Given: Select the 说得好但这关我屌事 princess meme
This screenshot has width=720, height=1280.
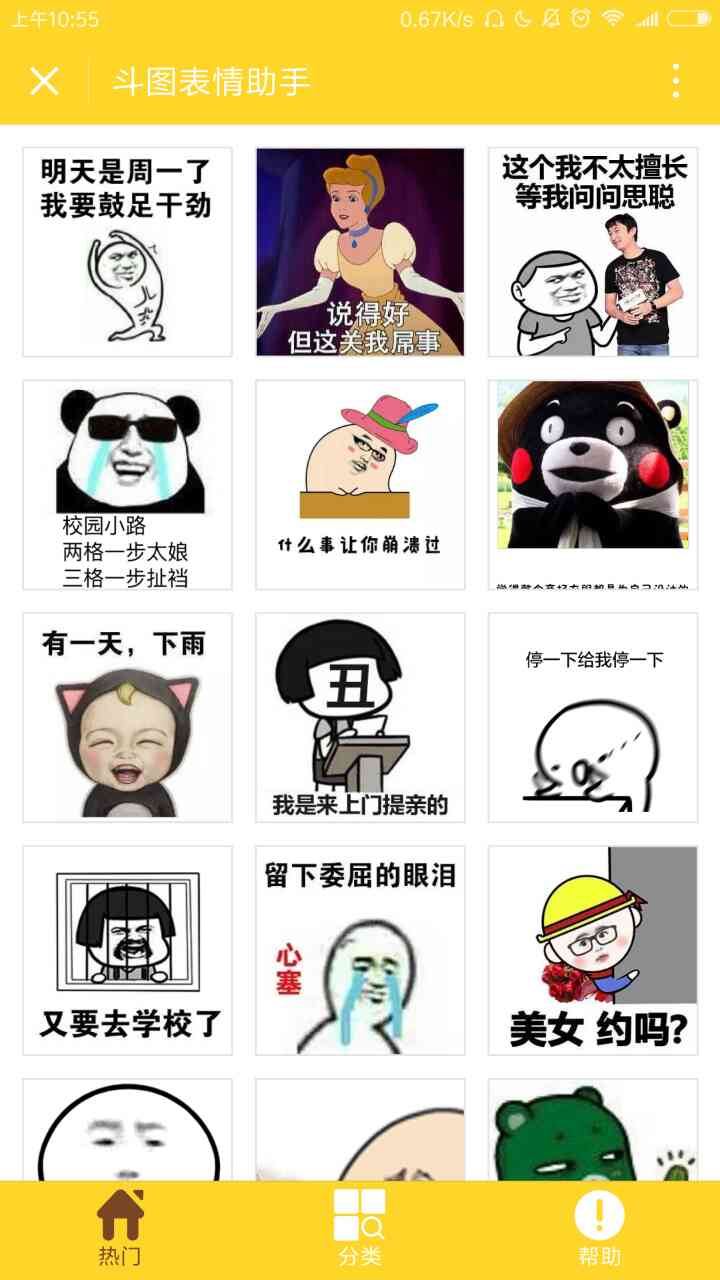Looking at the screenshot, I should click(360, 252).
